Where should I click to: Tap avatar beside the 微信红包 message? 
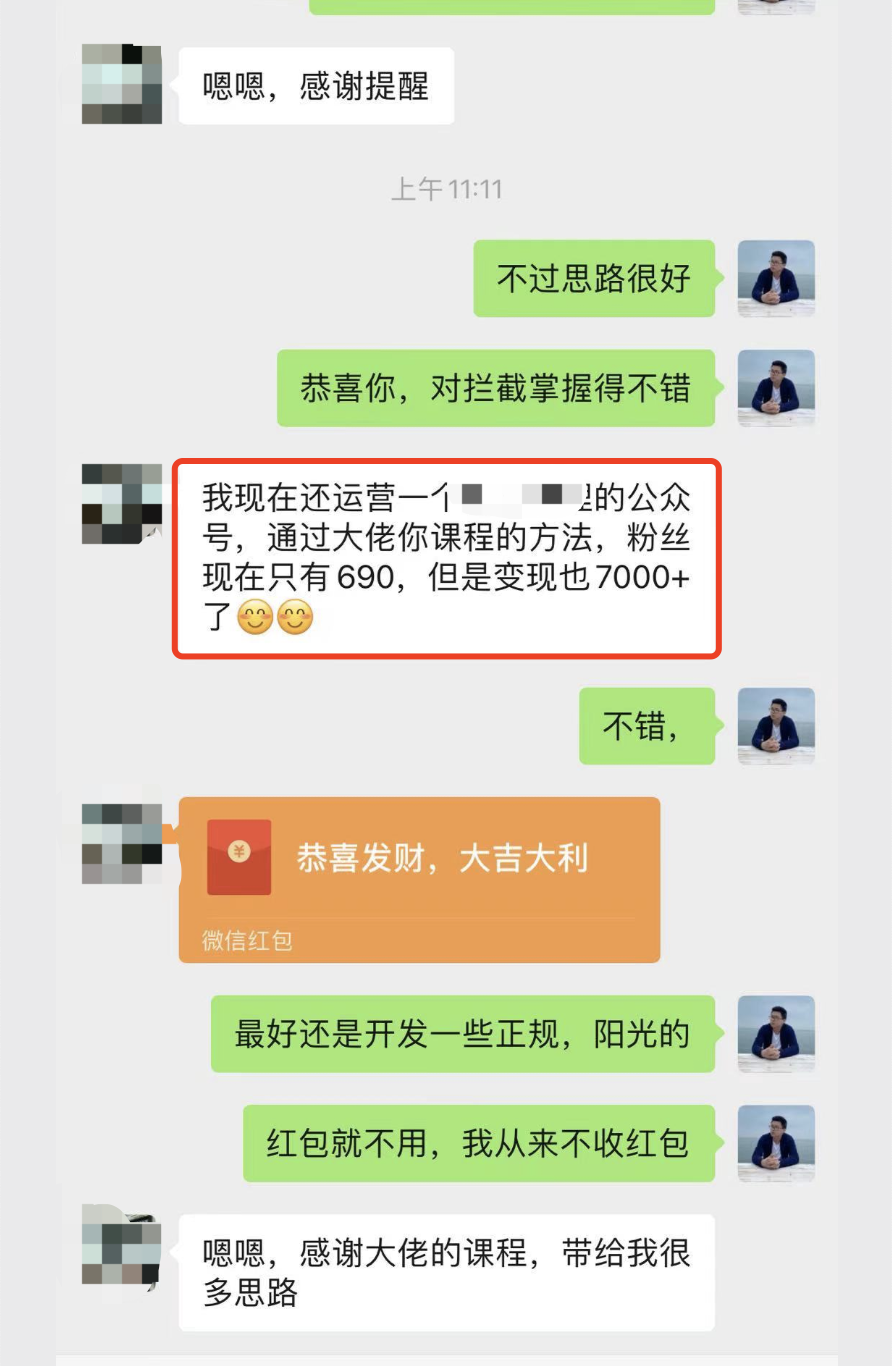122,843
